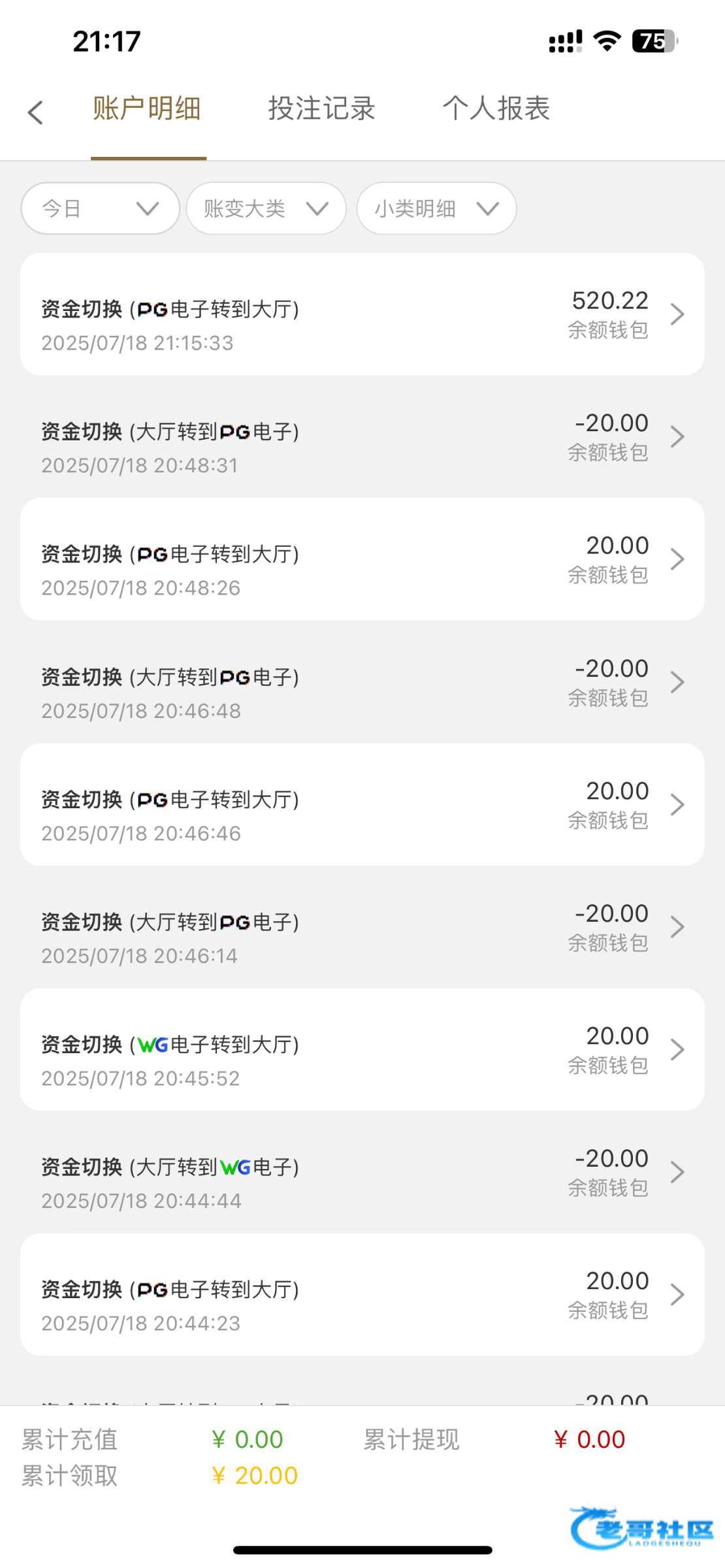The image size is (725, 1568).
Task: Open the WG电子转到大厅 record at 20:45:52
Action: (362, 1050)
